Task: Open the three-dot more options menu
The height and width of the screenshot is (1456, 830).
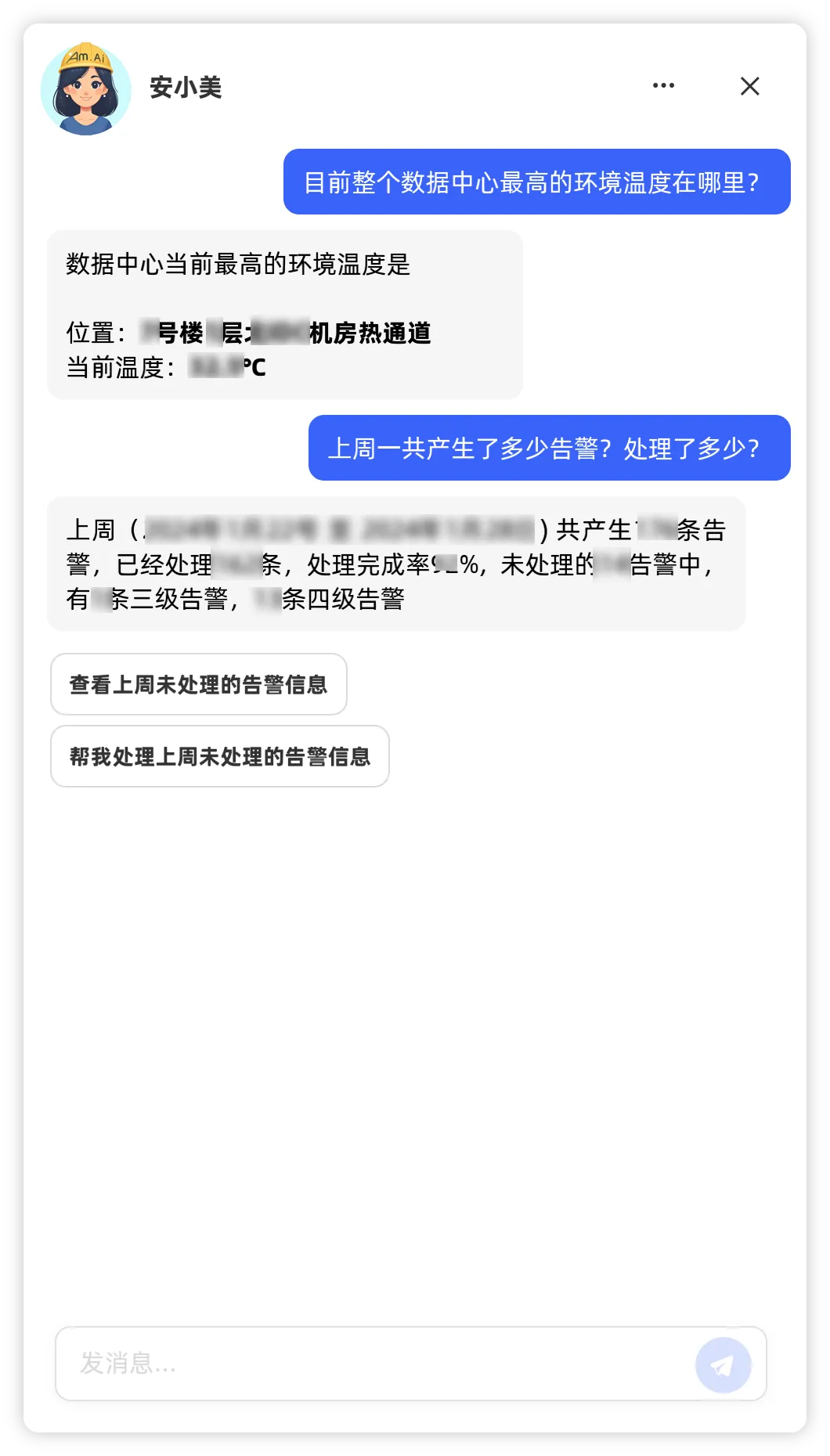Action: coord(663,86)
